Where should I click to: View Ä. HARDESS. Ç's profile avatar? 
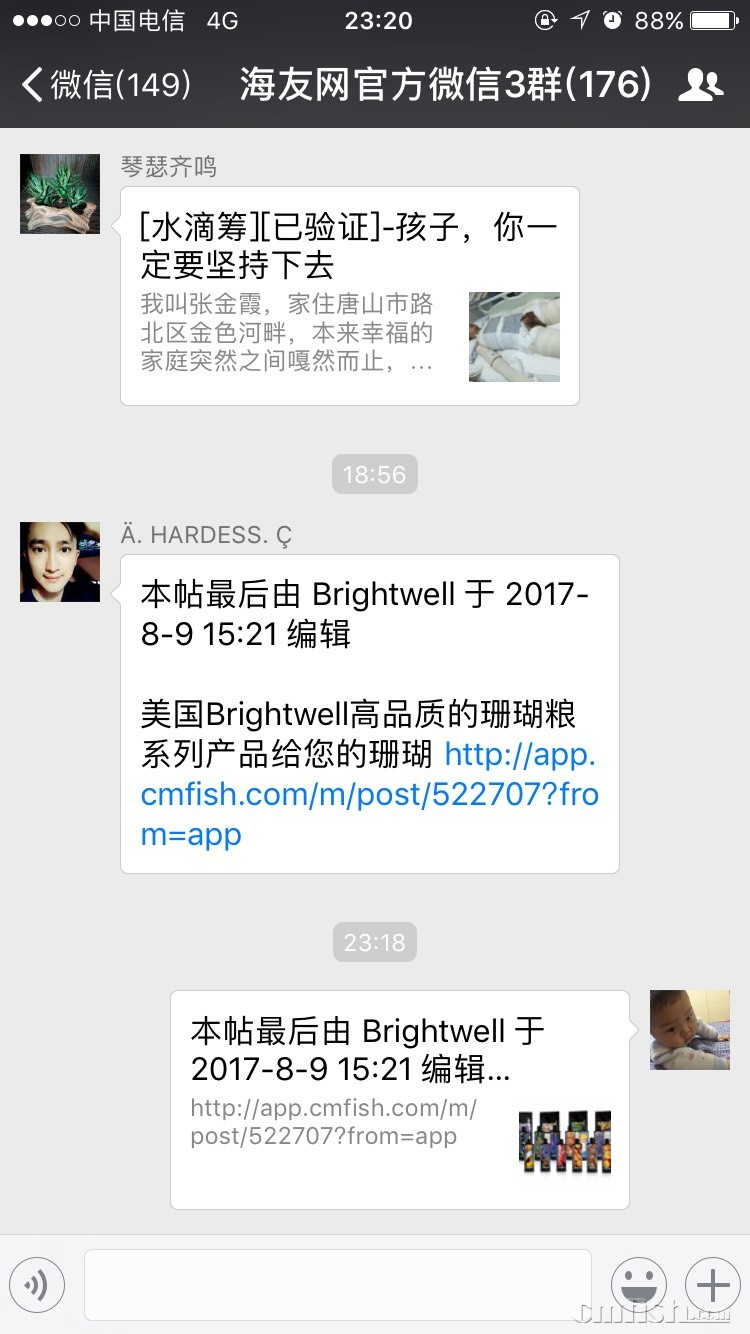60,562
